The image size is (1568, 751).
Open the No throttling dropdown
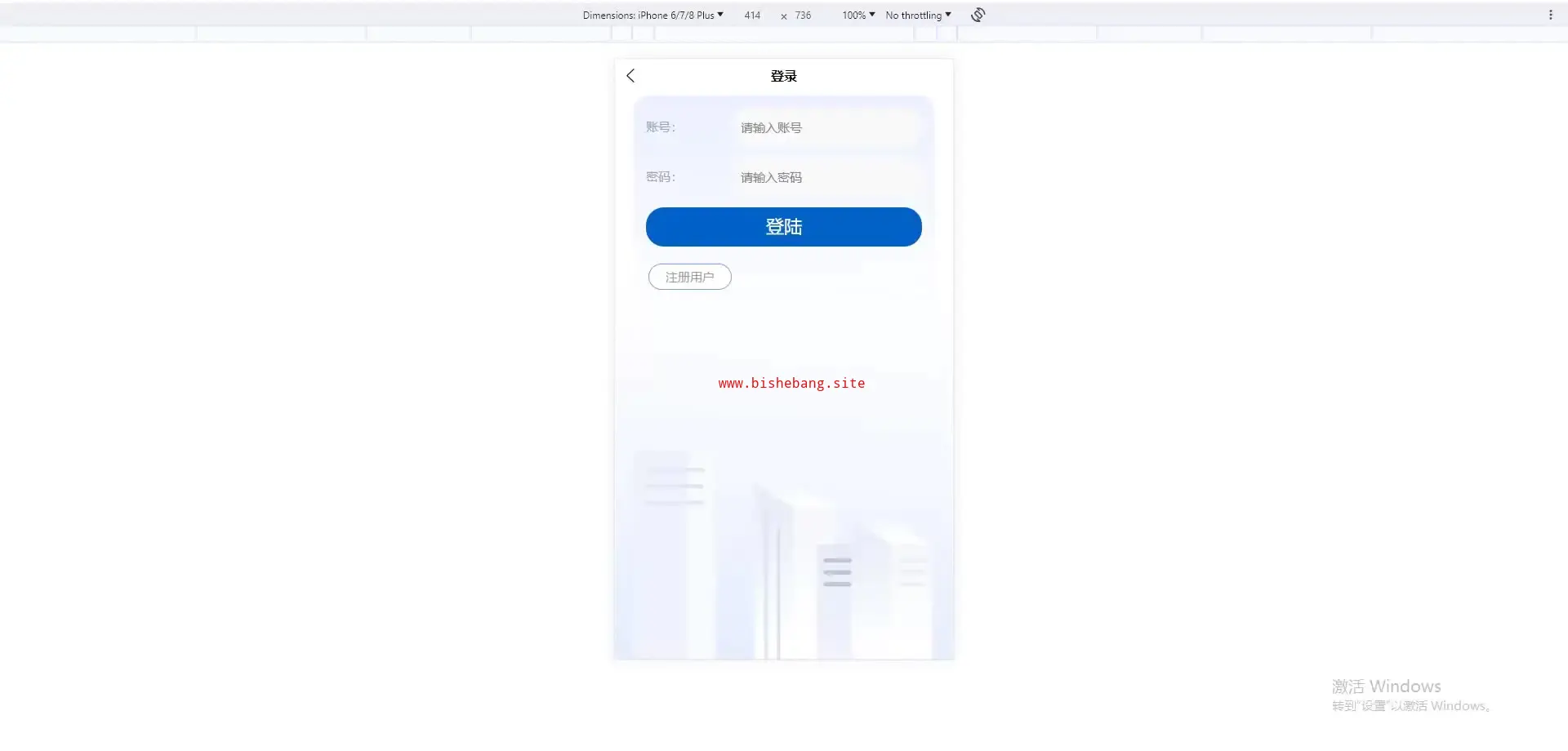click(x=918, y=16)
